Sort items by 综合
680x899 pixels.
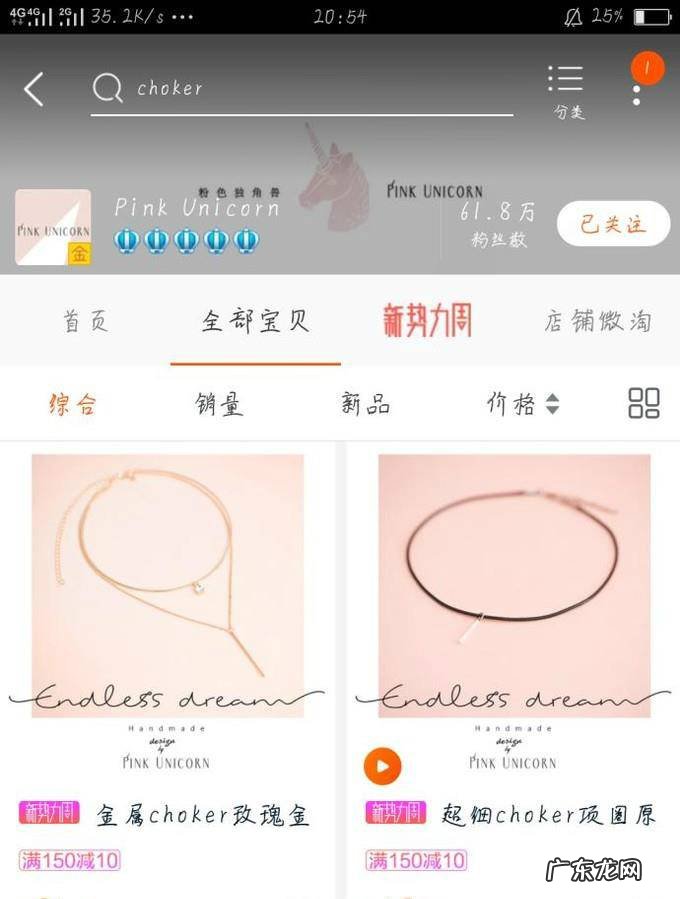pyautogui.click(x=73, y=404)
